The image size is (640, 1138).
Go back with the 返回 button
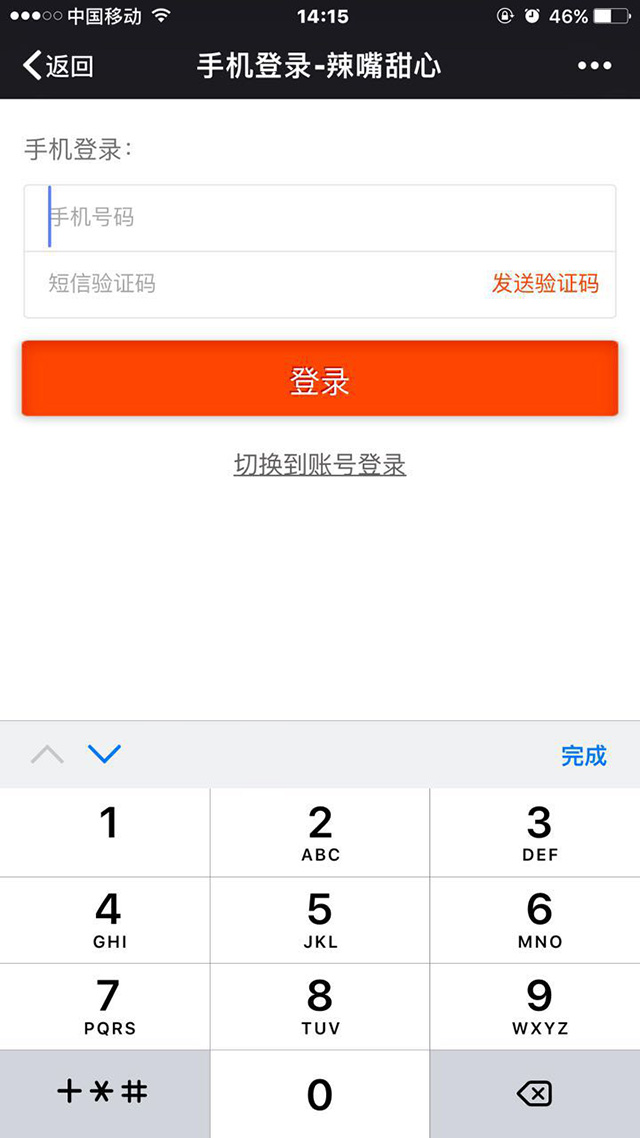[x=58, y=66]
